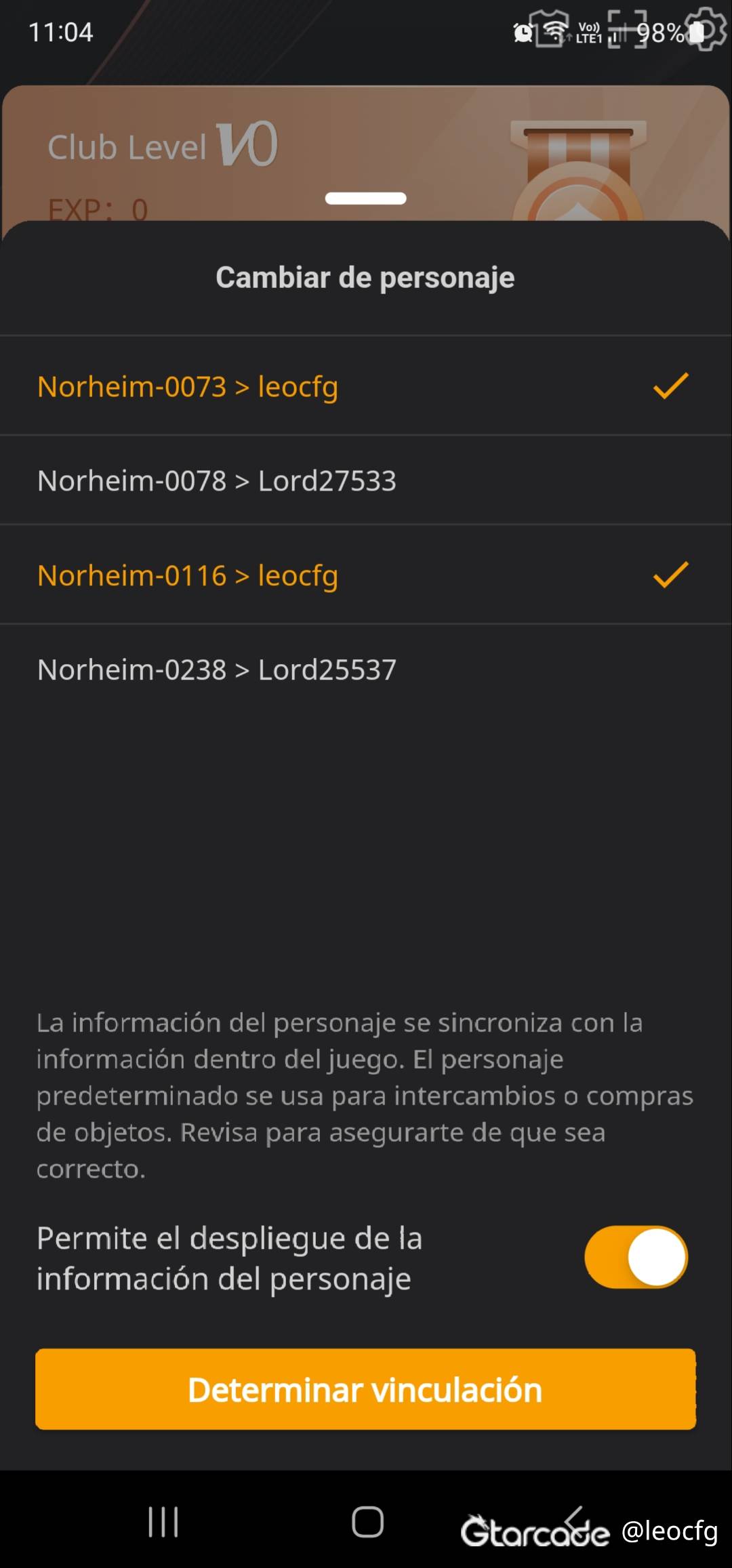
Task: Tap the bottom sheet drag handle
Action: [x=365, y=199]
